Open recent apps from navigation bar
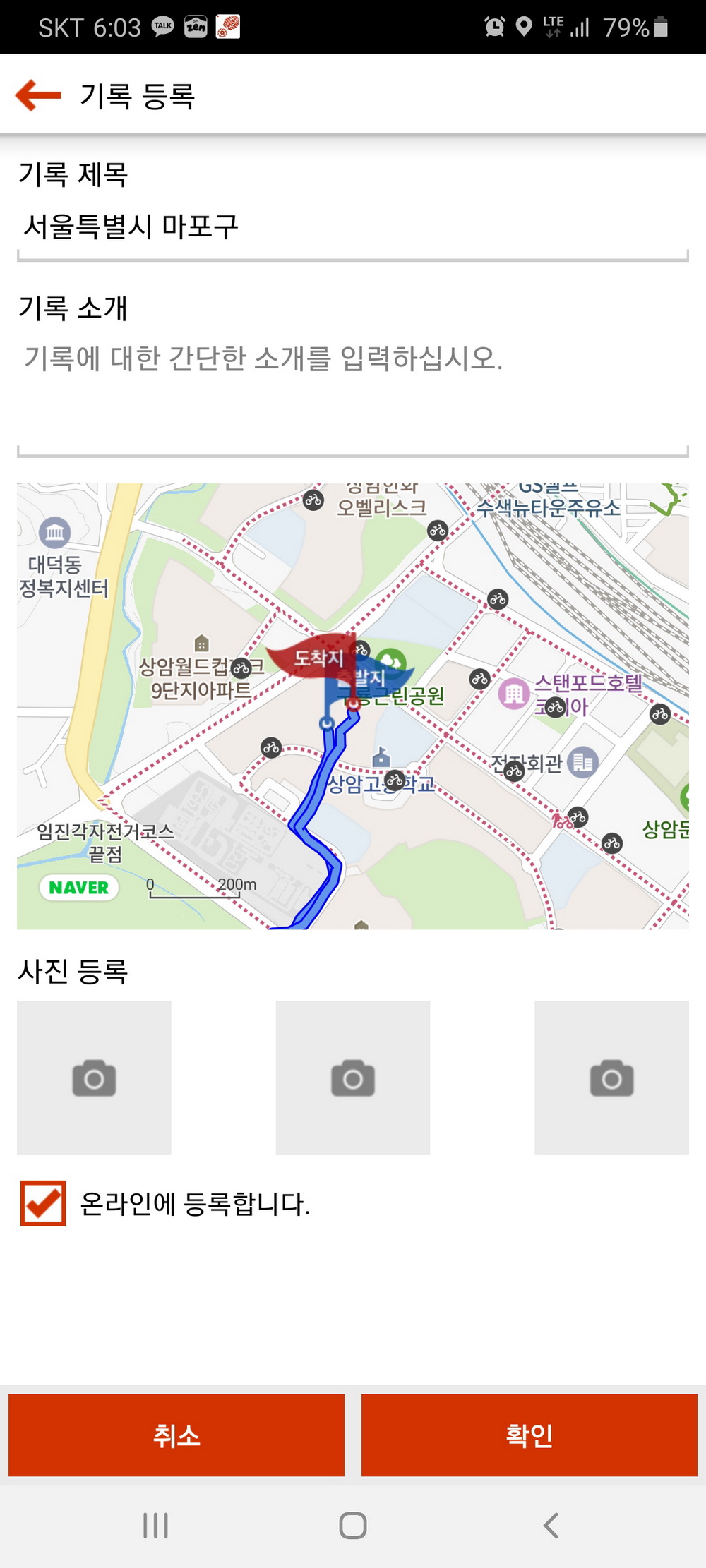Screen dimensions: 706x1568 155,1525
